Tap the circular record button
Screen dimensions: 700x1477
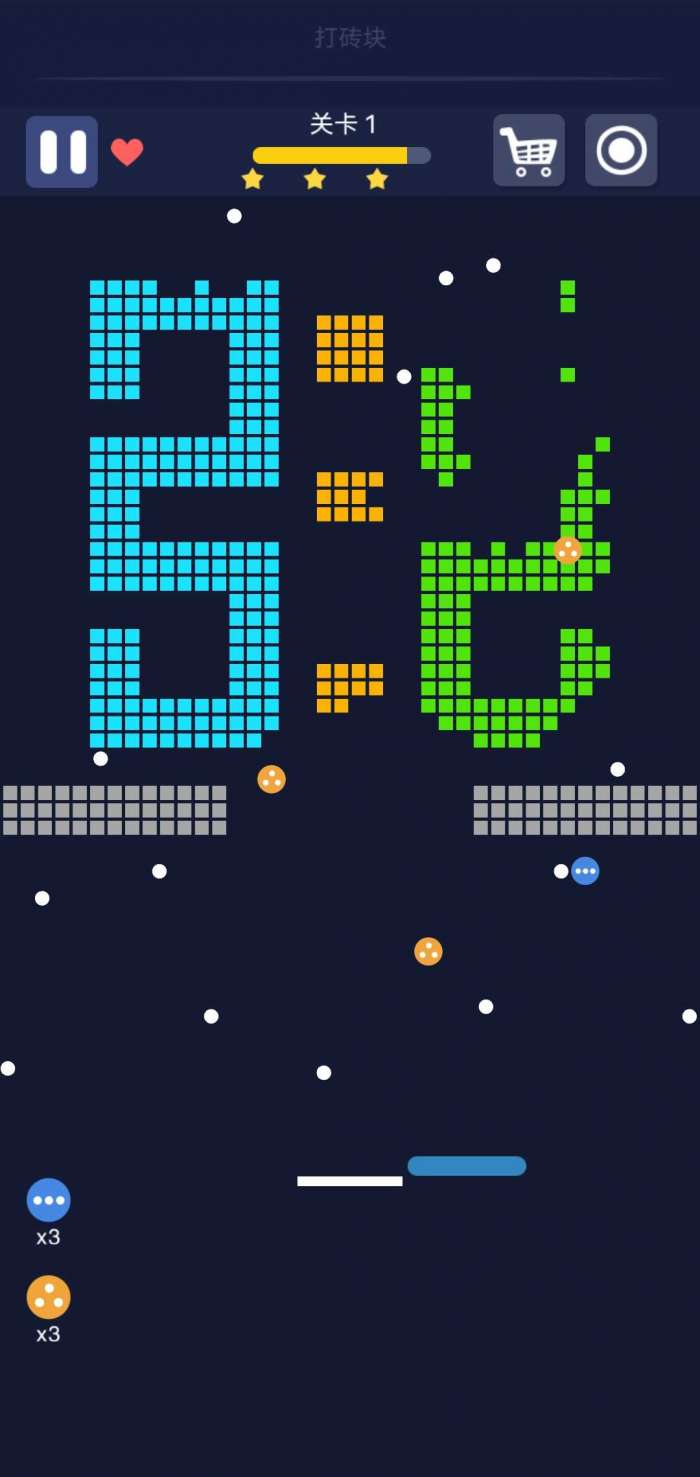(x=621, y=151)
